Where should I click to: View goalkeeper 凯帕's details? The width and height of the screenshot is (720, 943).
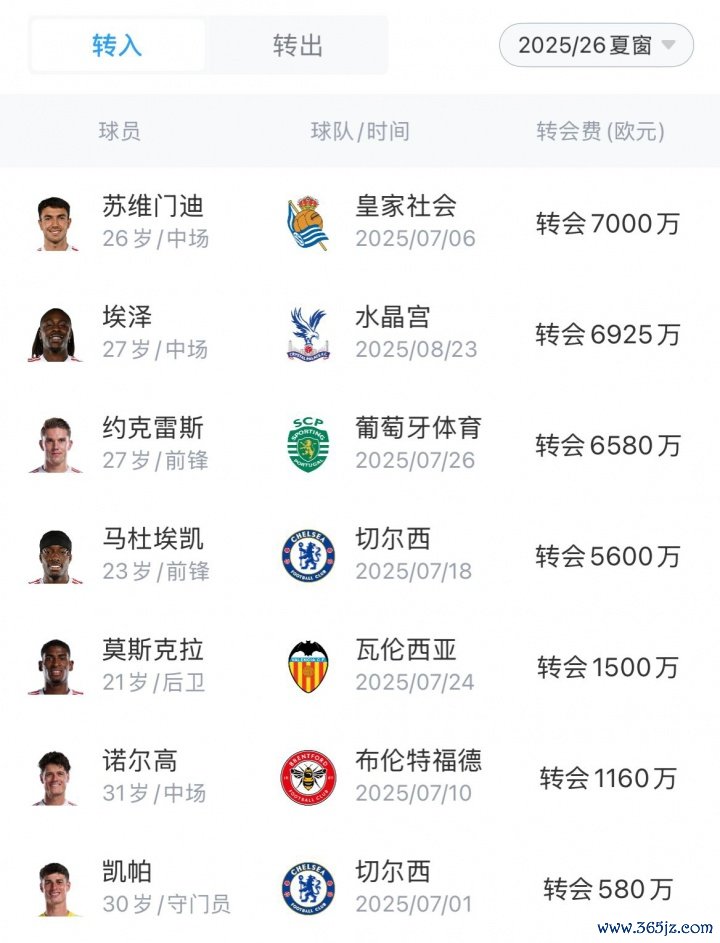(x=127, y=873)
